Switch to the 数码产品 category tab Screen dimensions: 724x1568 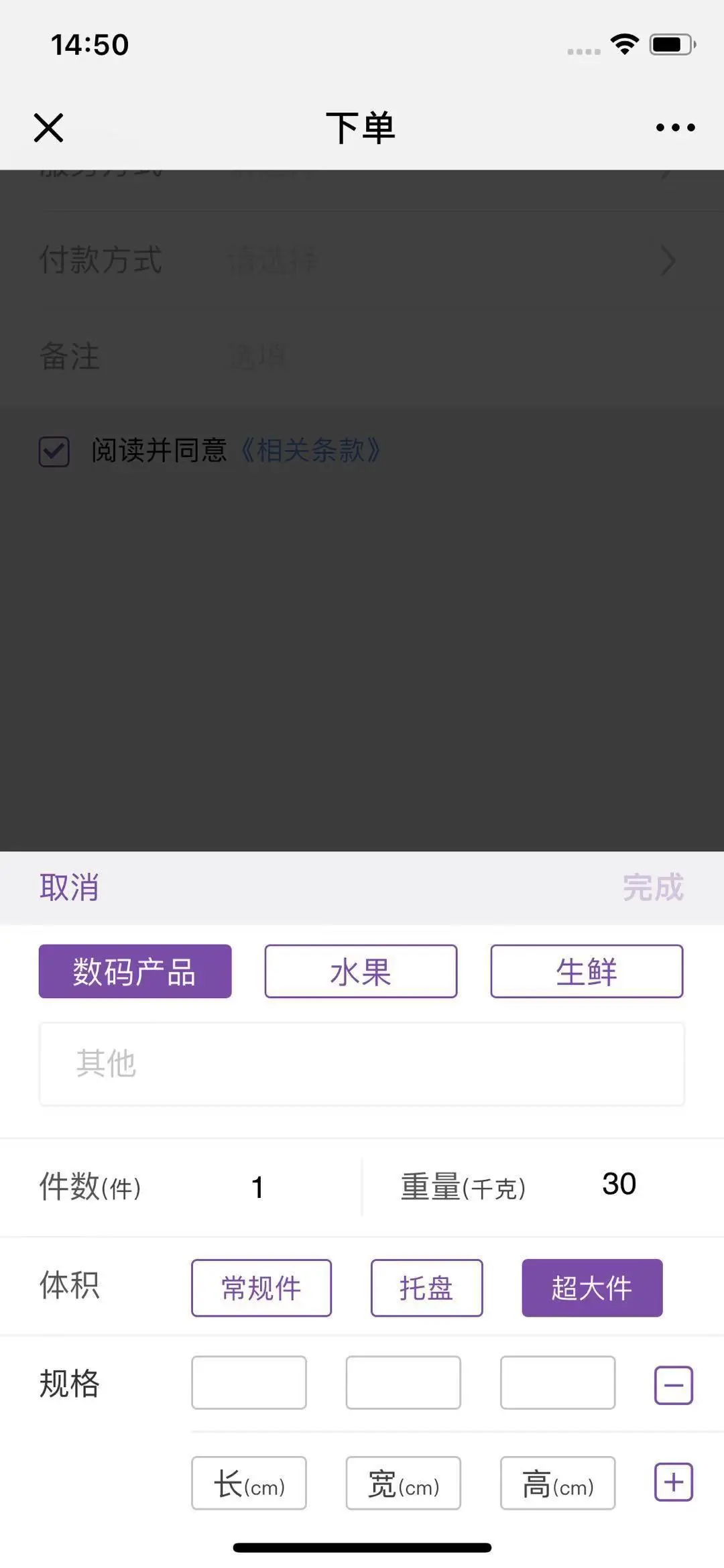(134, 972)
